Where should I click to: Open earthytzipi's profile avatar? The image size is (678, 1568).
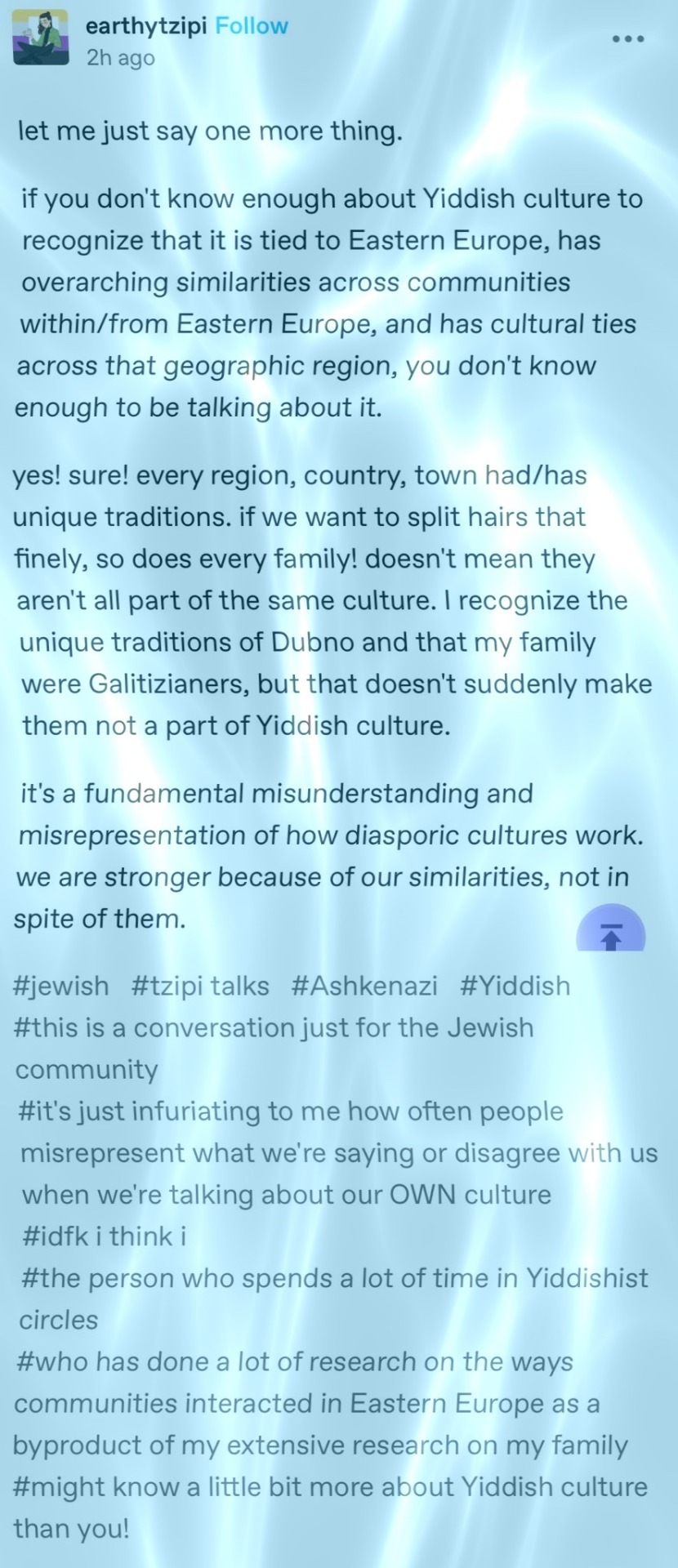pyautogui.click(x=41, y=38)
